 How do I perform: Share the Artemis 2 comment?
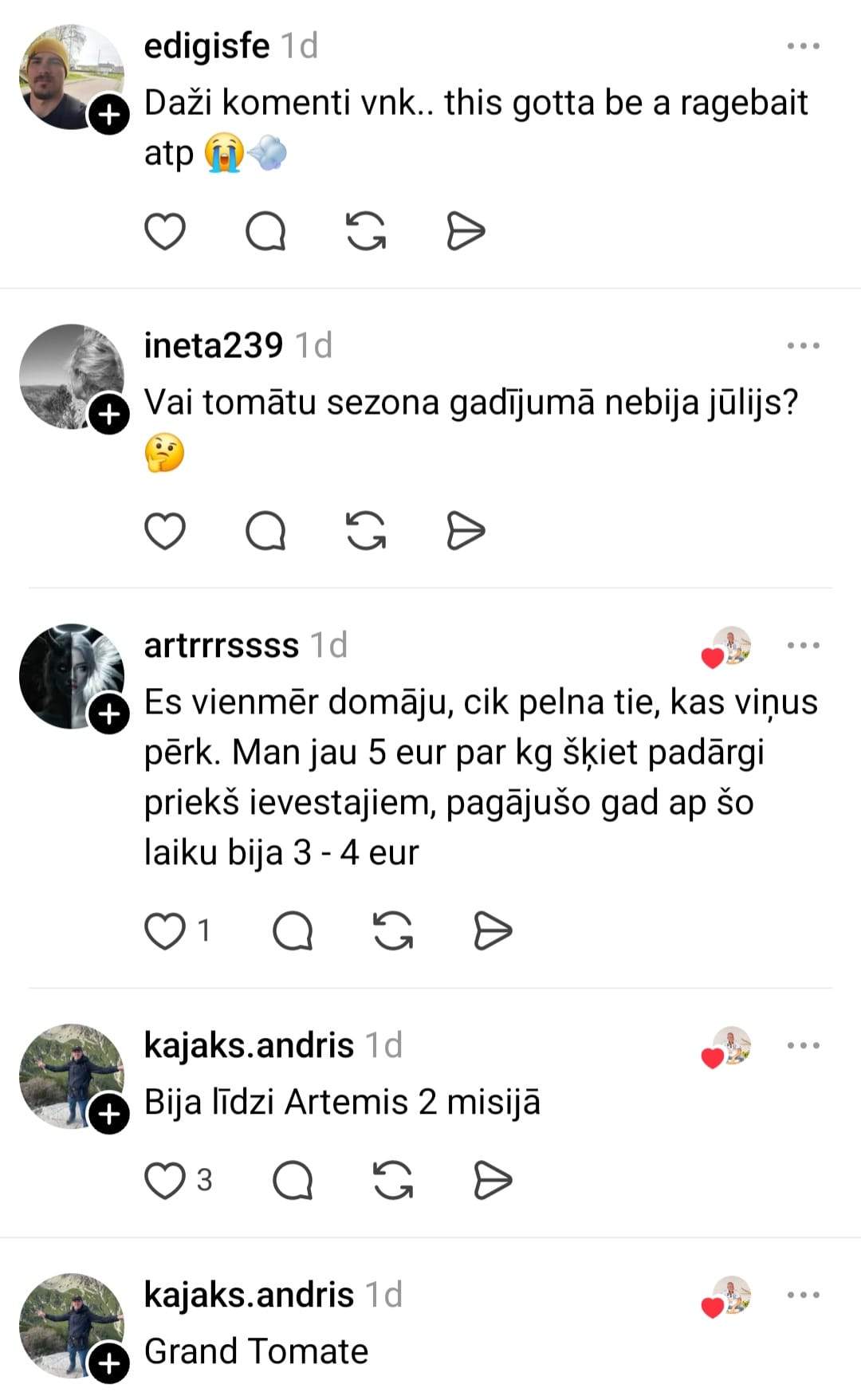[493, 1181]
